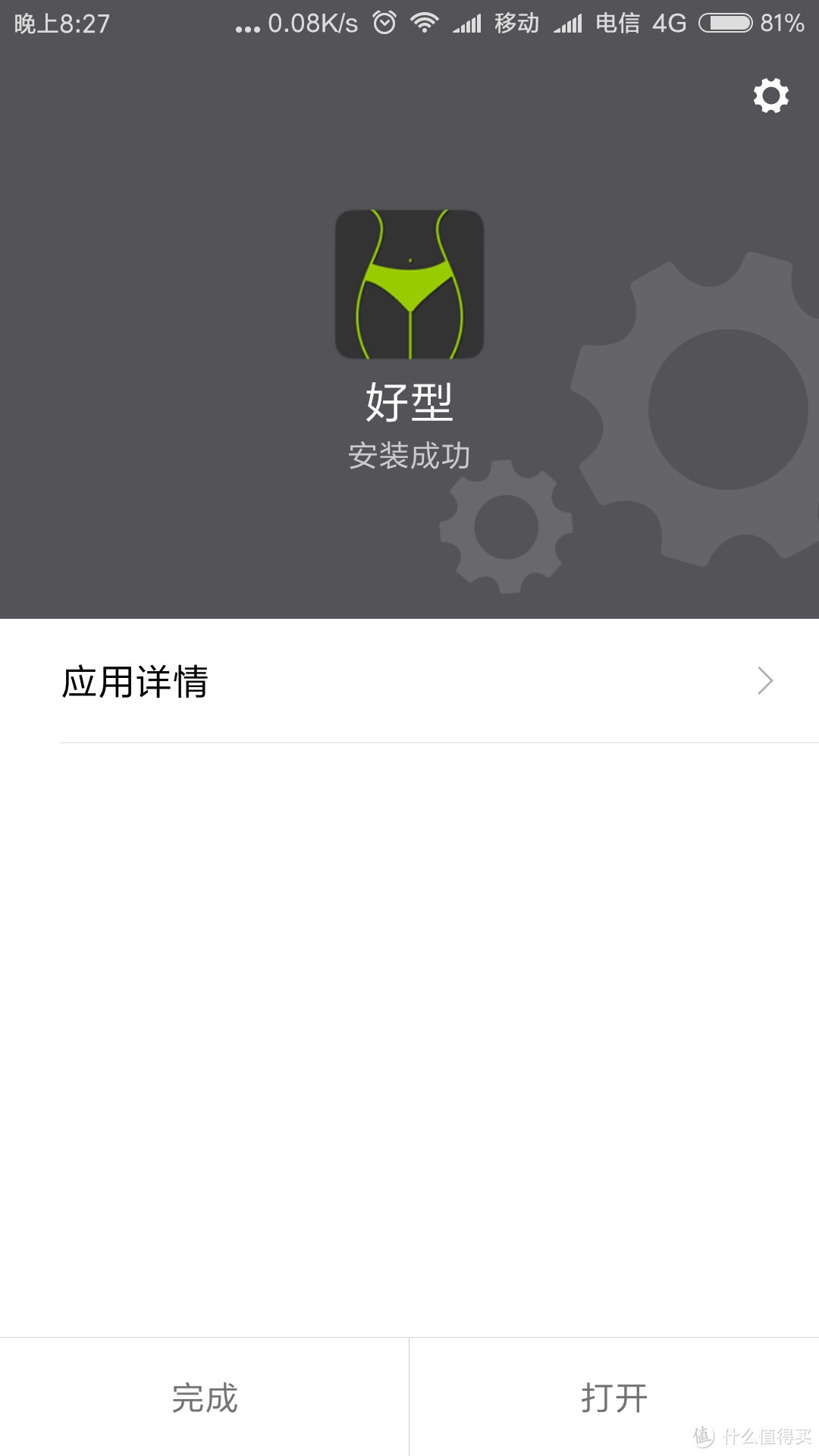Open the settings gear icon
The width and height of the screenshot is (819, 1456).
[770, 96]
